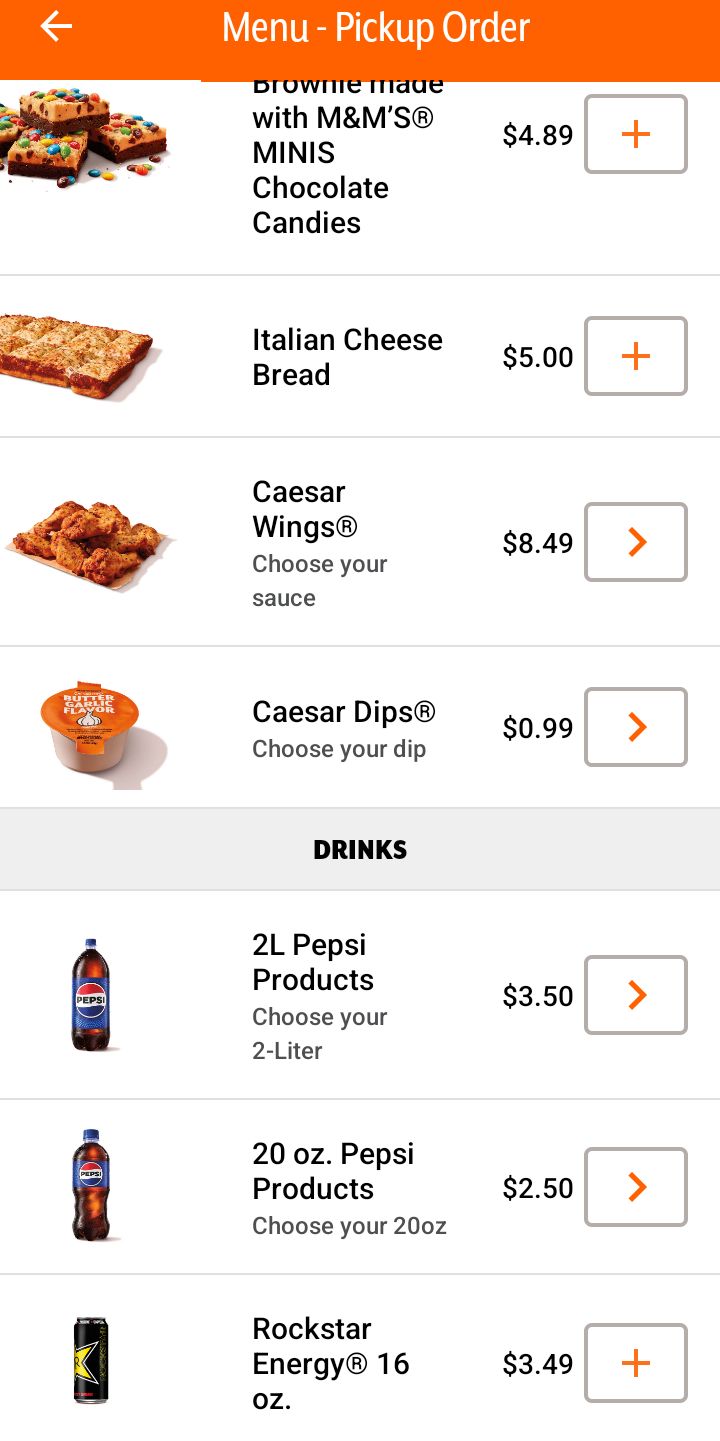
Task: Add Rockstar Energy 16 oz. to order
Action: pyautogui.click(x=635, y=1363)
